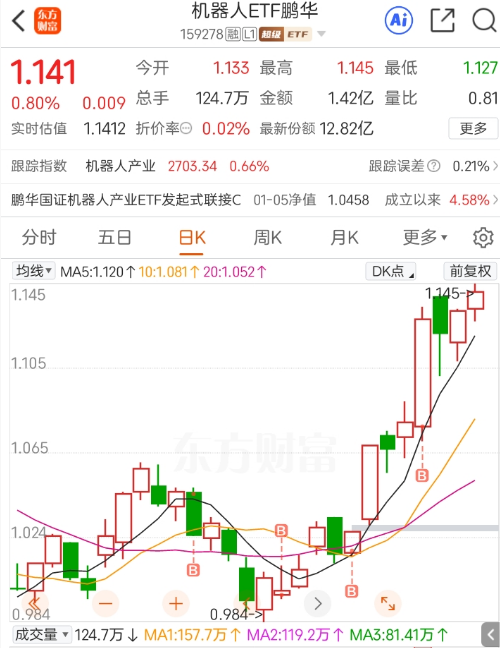Open the 均线 indicator dropdown
The width and height of the screenshot is (500, 648).
(x=33, y=271)
